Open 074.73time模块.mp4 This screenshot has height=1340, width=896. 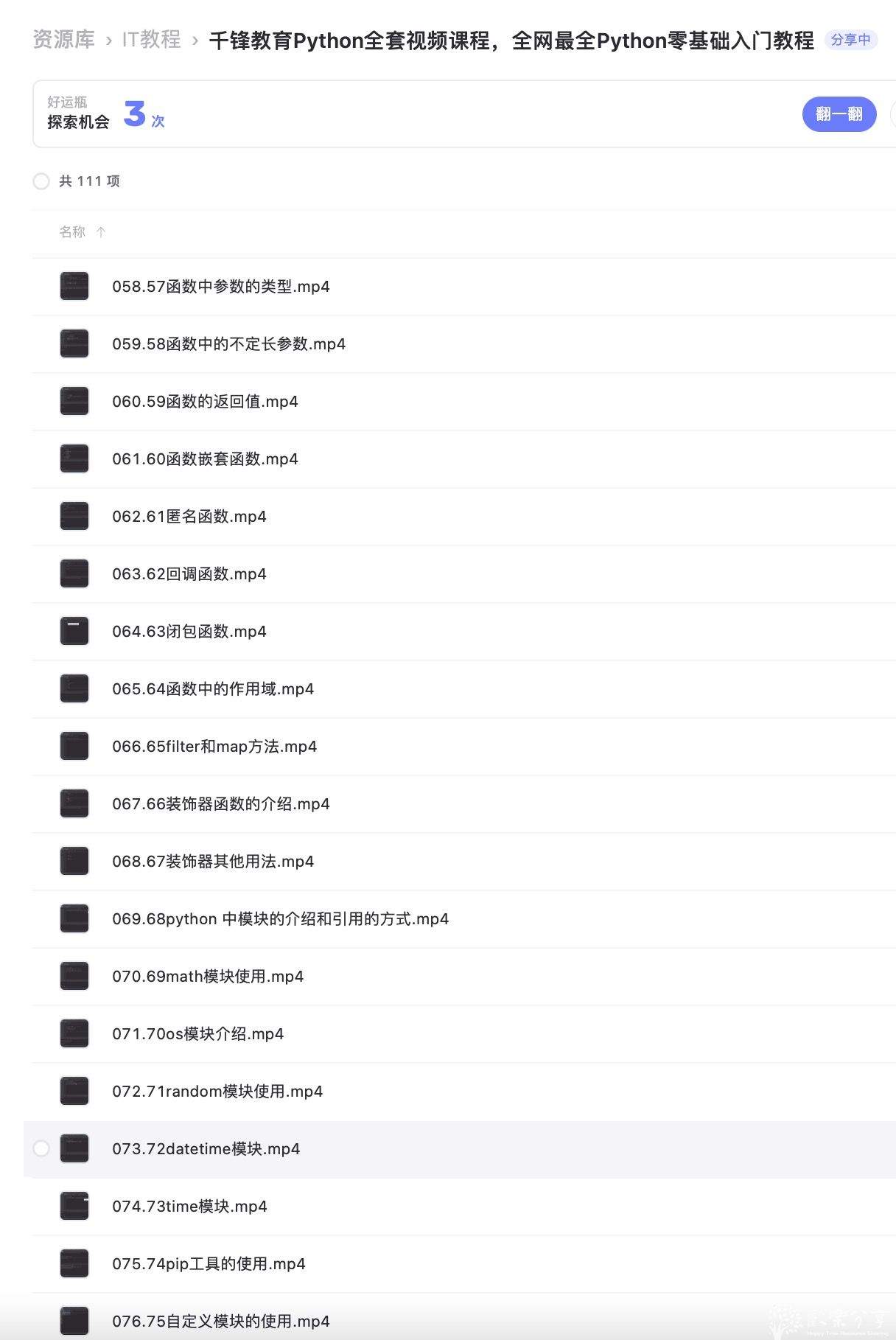click(x=189, y=1207)
